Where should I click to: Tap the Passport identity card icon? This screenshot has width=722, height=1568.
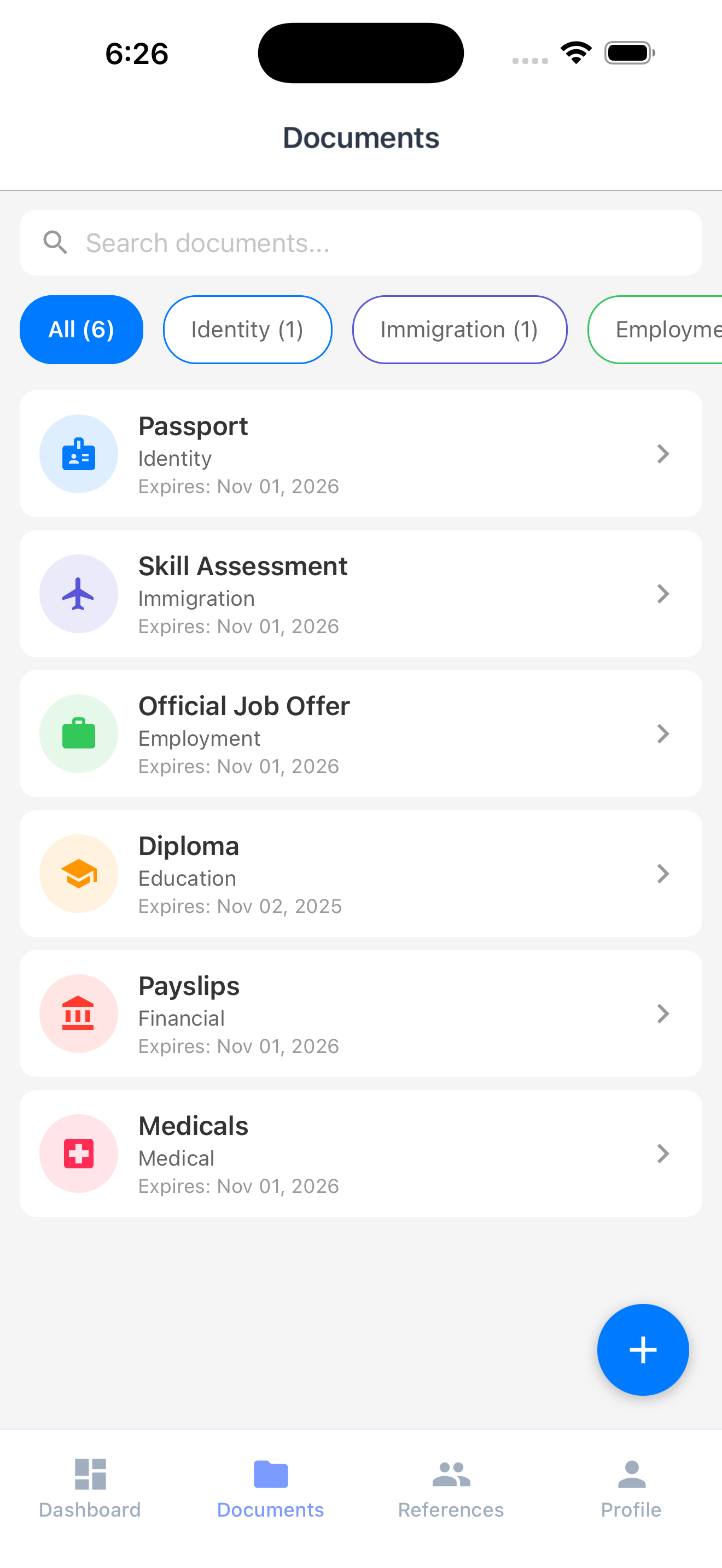coord(79,453)
